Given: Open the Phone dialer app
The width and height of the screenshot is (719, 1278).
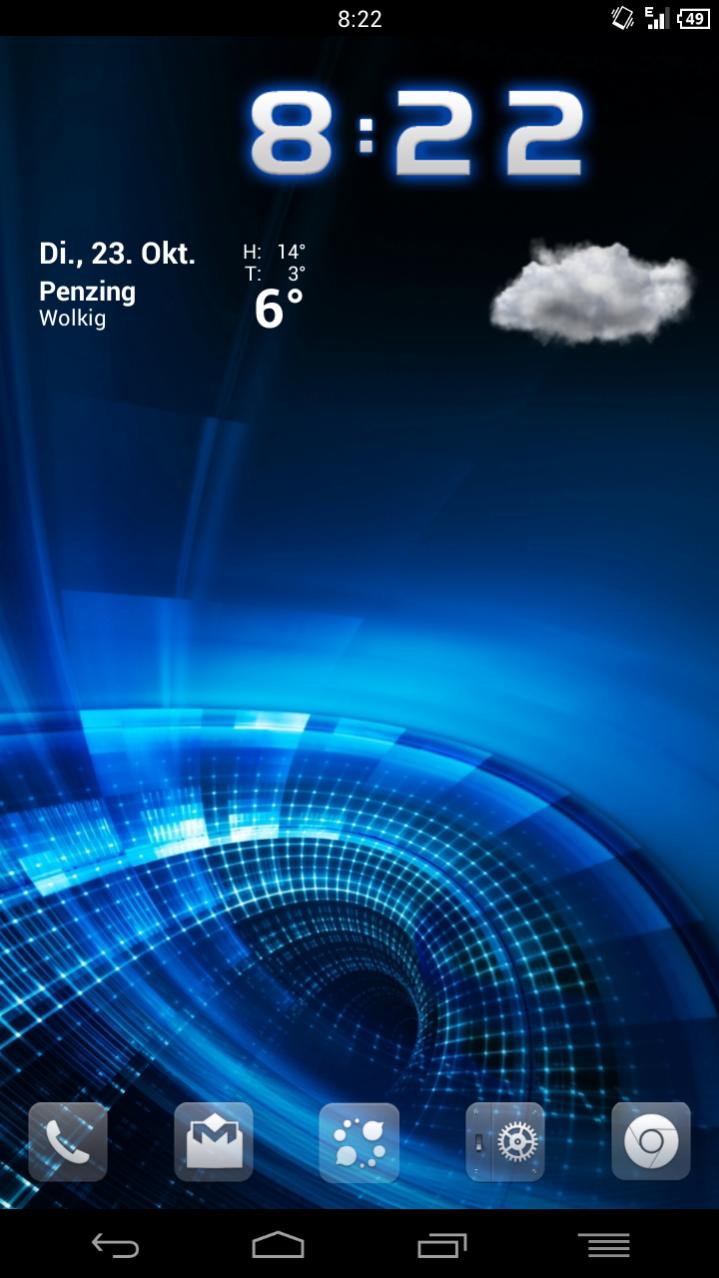Looking at the screenshot, I should 68,1141.
